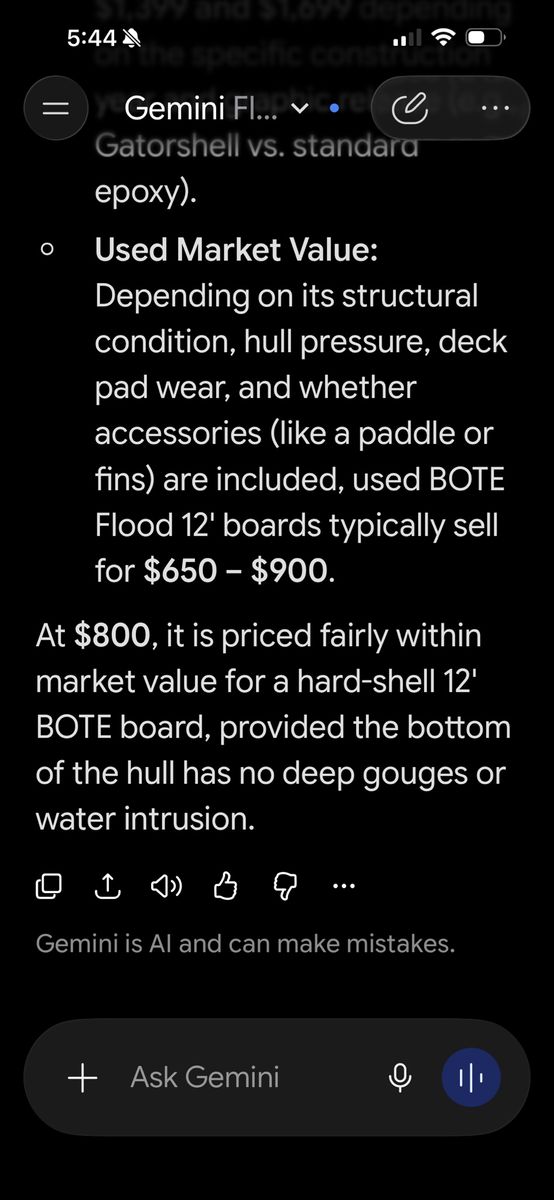Give the response a thumbs down

[286, 885]
